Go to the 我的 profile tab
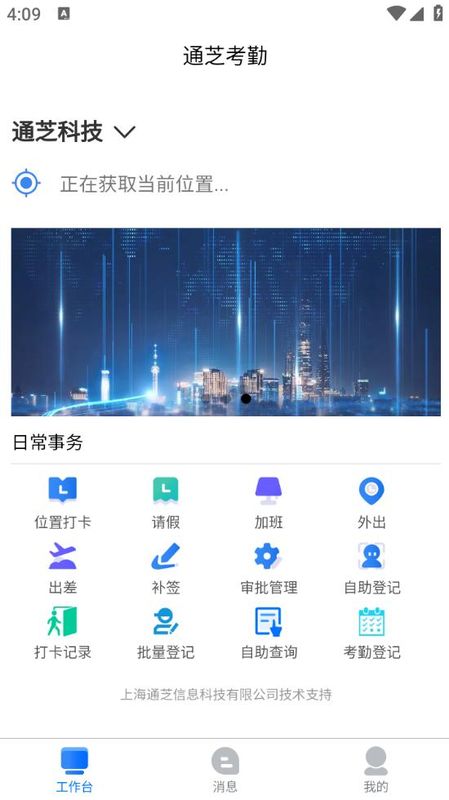 click(376, 769)
